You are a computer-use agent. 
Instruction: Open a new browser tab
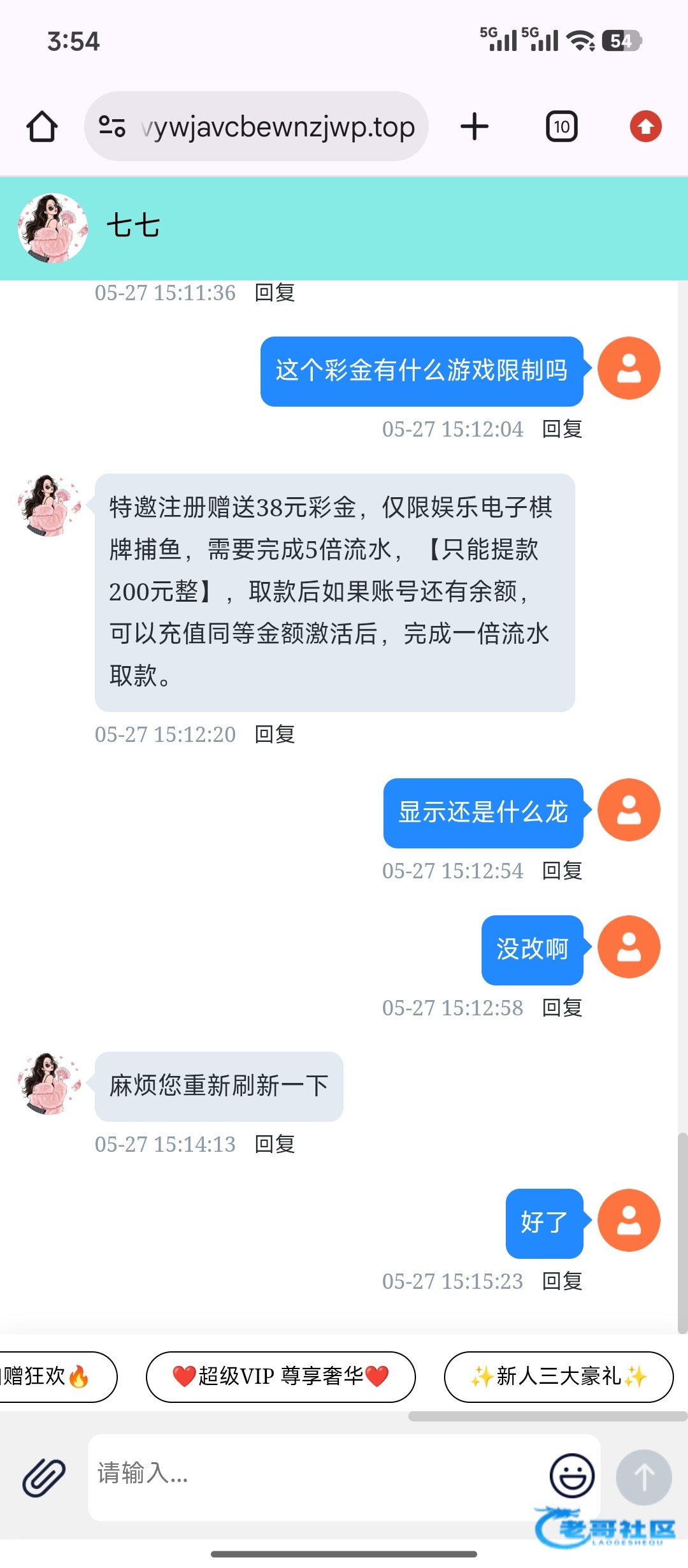(x=475, y=126)
